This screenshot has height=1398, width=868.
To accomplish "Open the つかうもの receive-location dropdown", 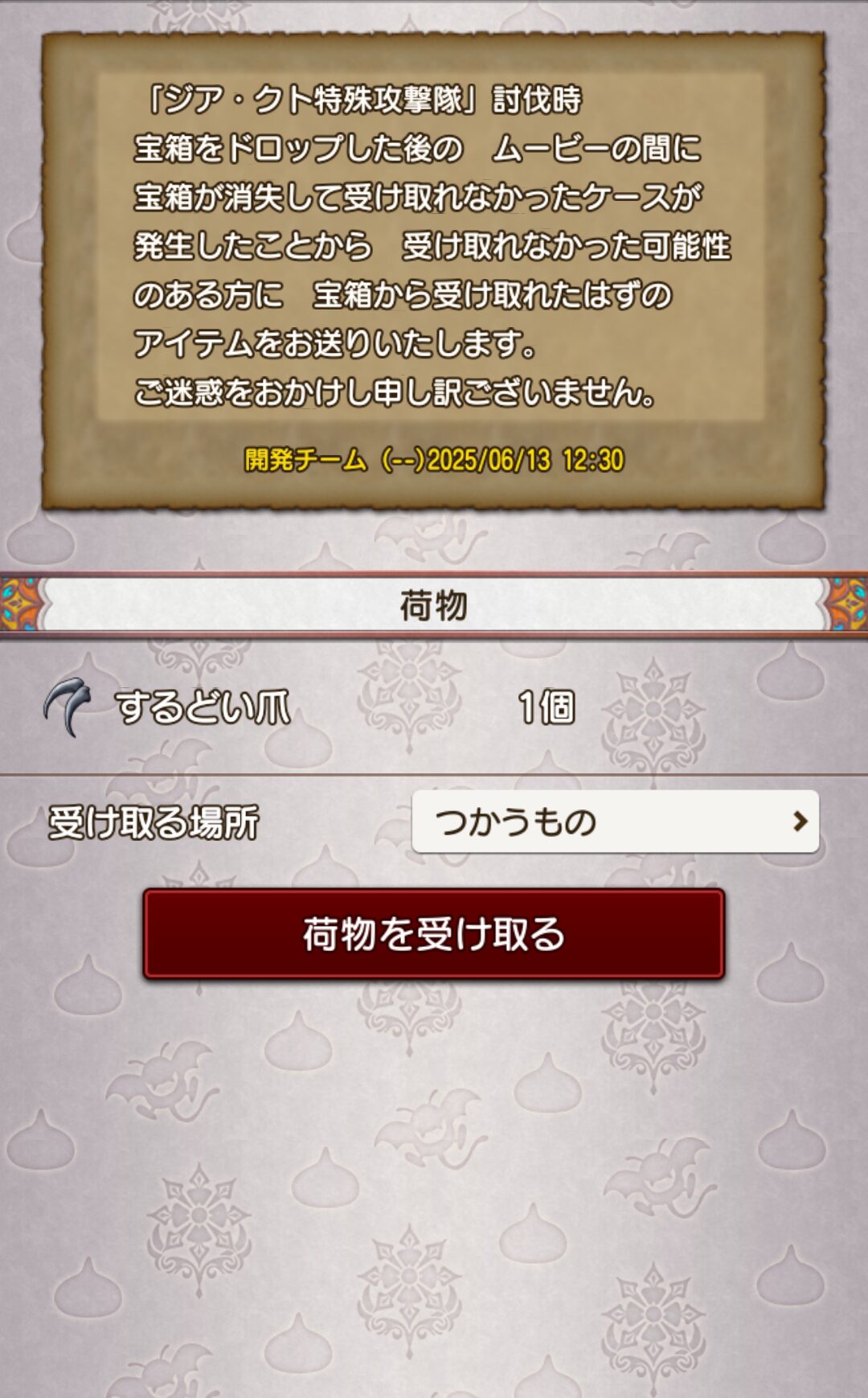I will pos(616,822).
